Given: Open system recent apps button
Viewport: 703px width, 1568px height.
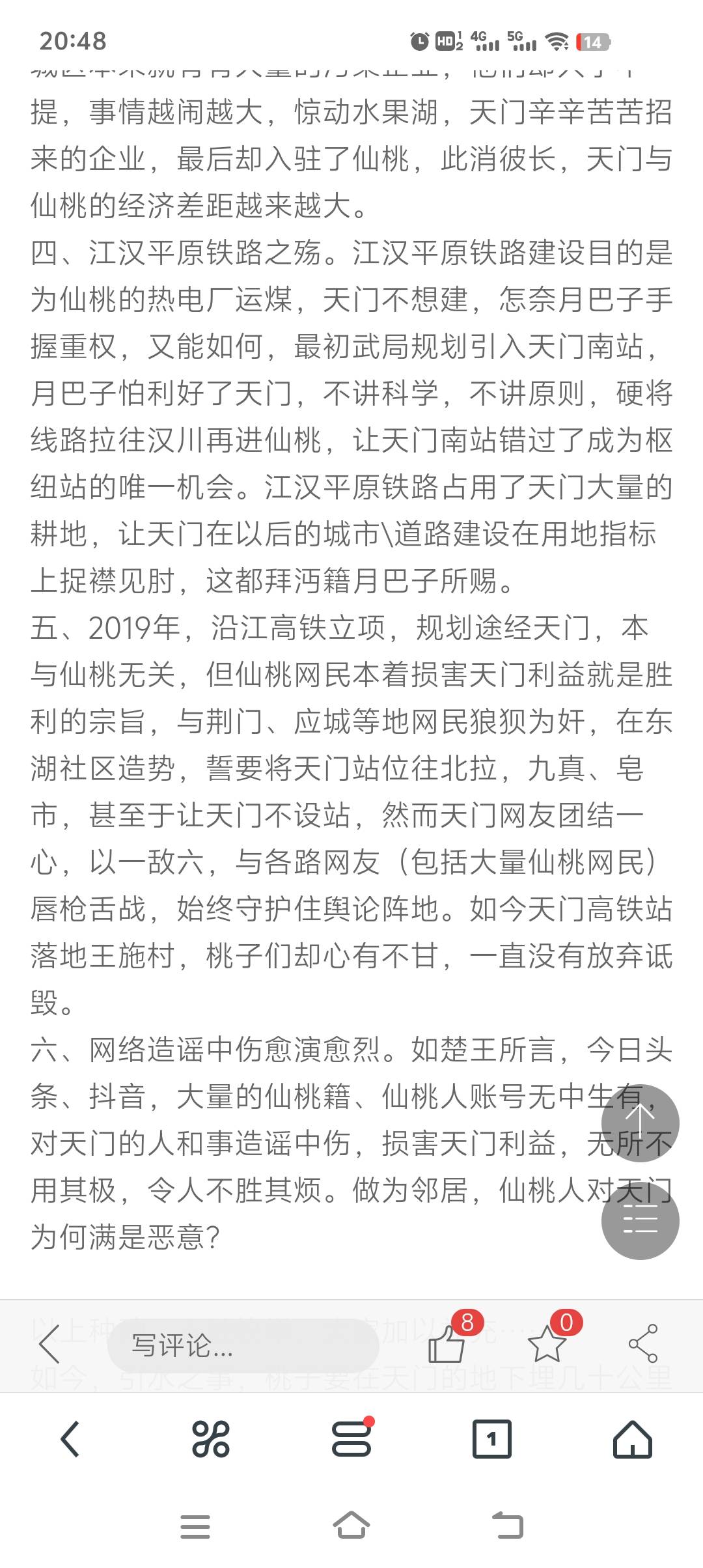Looking at the screenshot, I should coord(195,1526).
